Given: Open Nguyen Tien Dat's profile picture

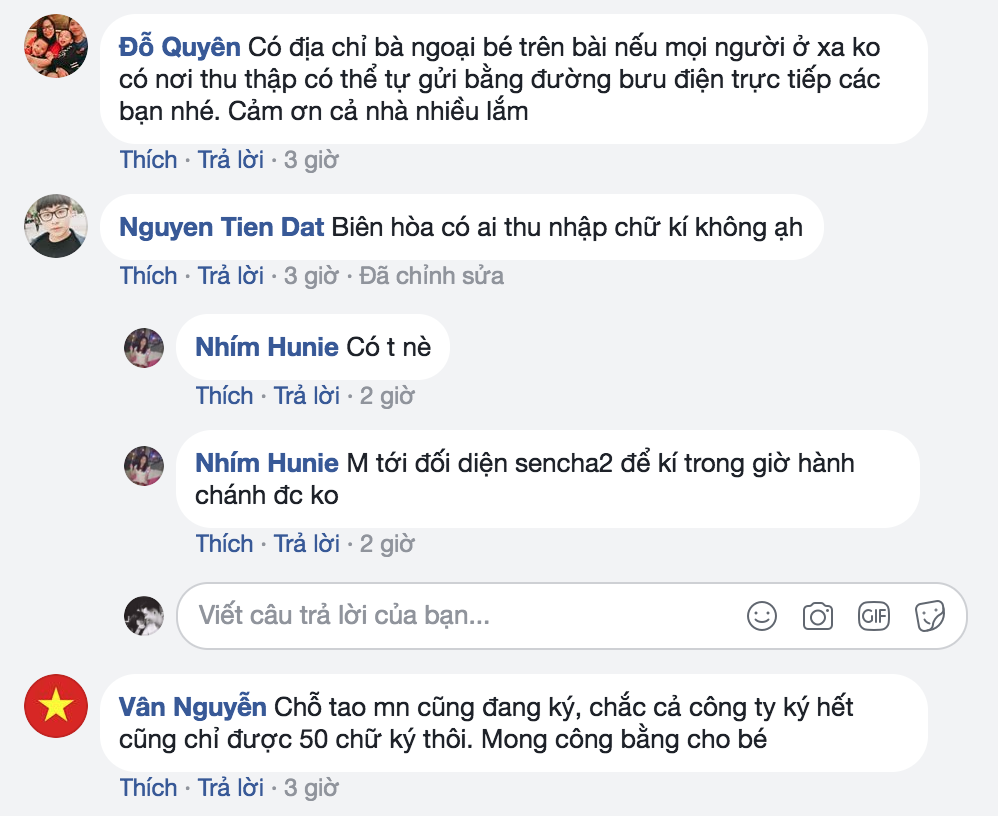Looking at the screenshot, I should (x=55, y=226).
